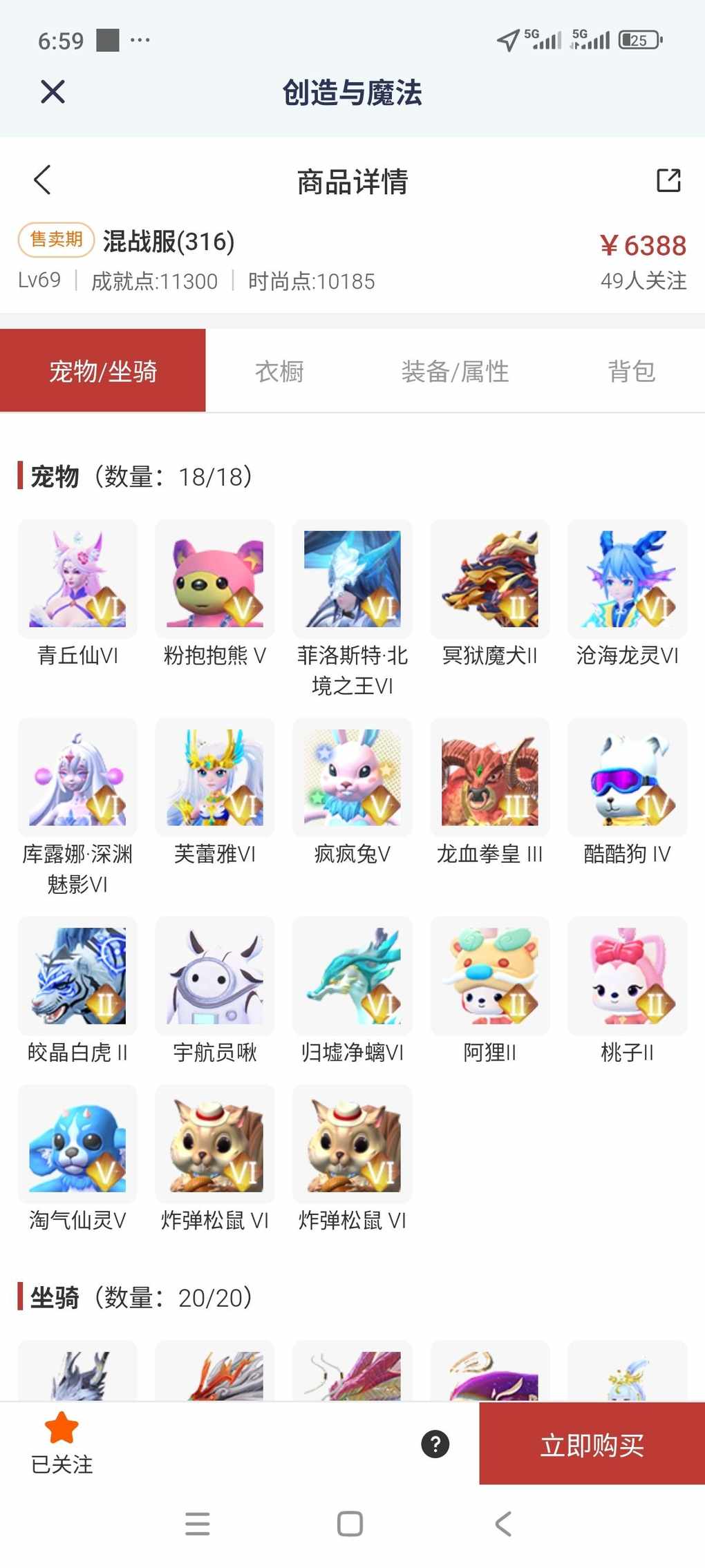The image size is (705, 1568).
Task: Share this listing via top-right icon
Action: 668,180
